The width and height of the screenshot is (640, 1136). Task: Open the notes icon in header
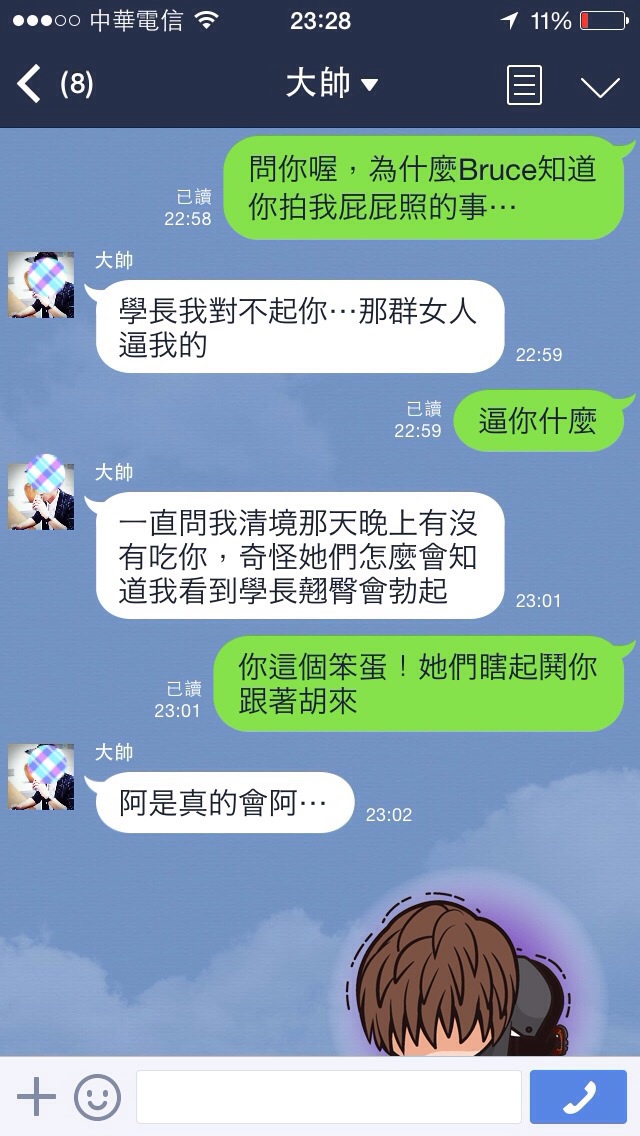point(525,85)
